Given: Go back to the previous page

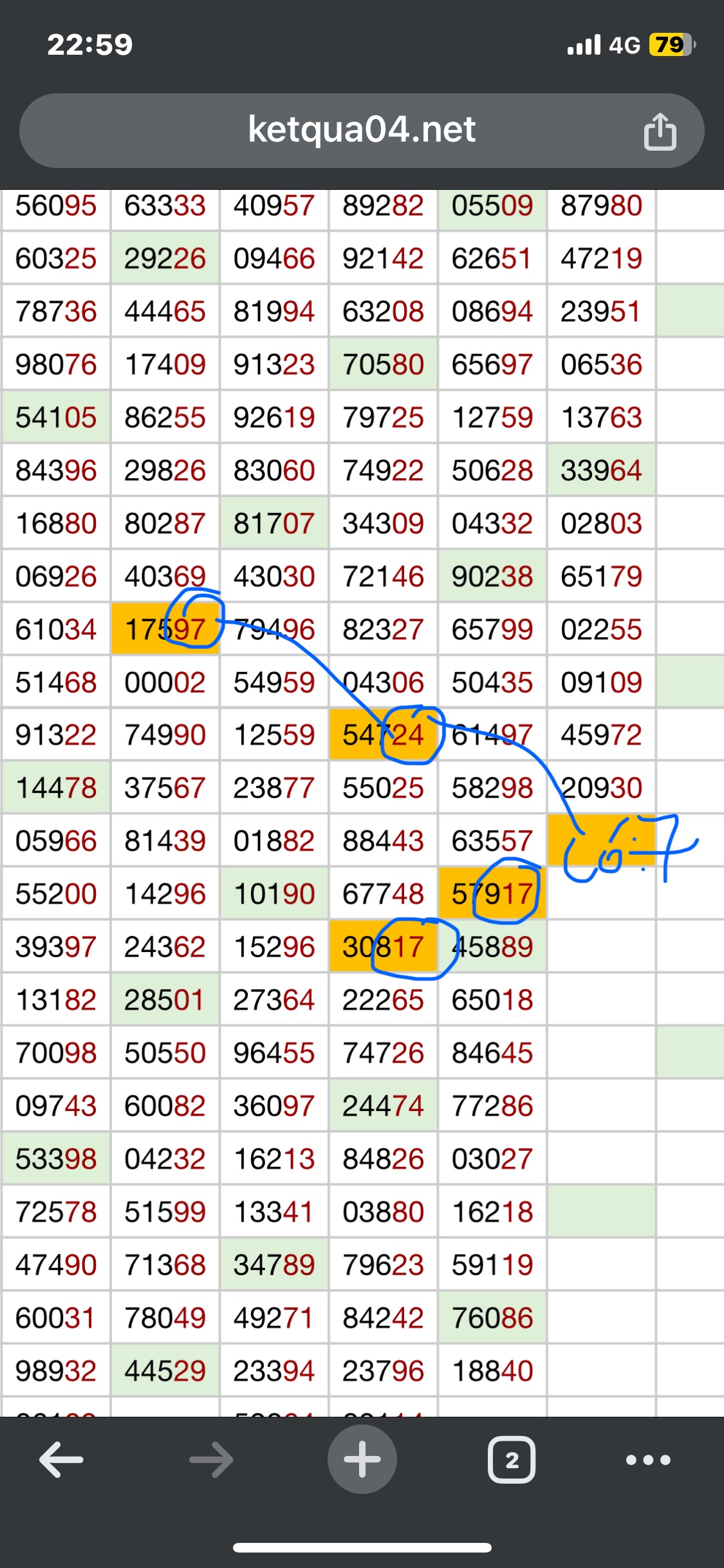Looking at the screenshot, I should click(62, 1459).
